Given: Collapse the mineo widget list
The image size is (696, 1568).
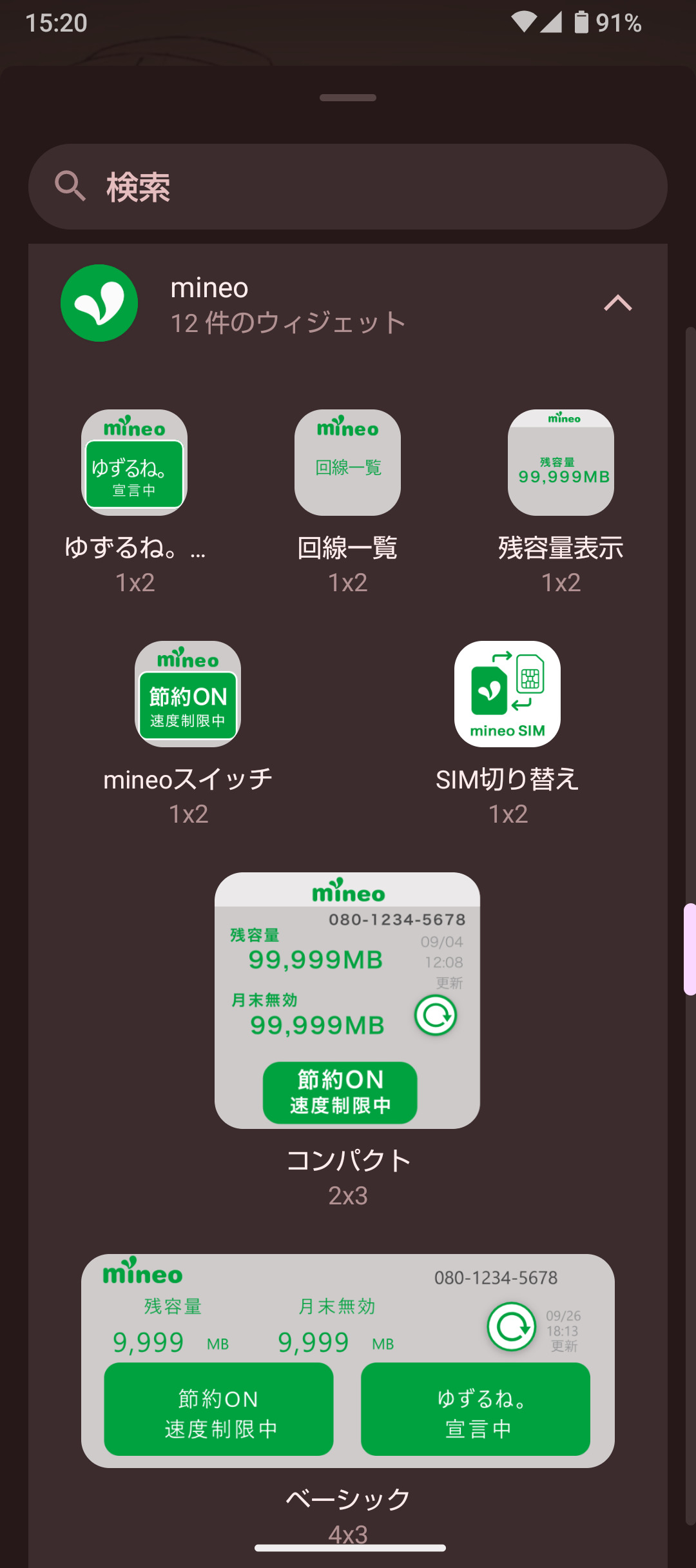Looking at the screenshot, I should point(617,302).
